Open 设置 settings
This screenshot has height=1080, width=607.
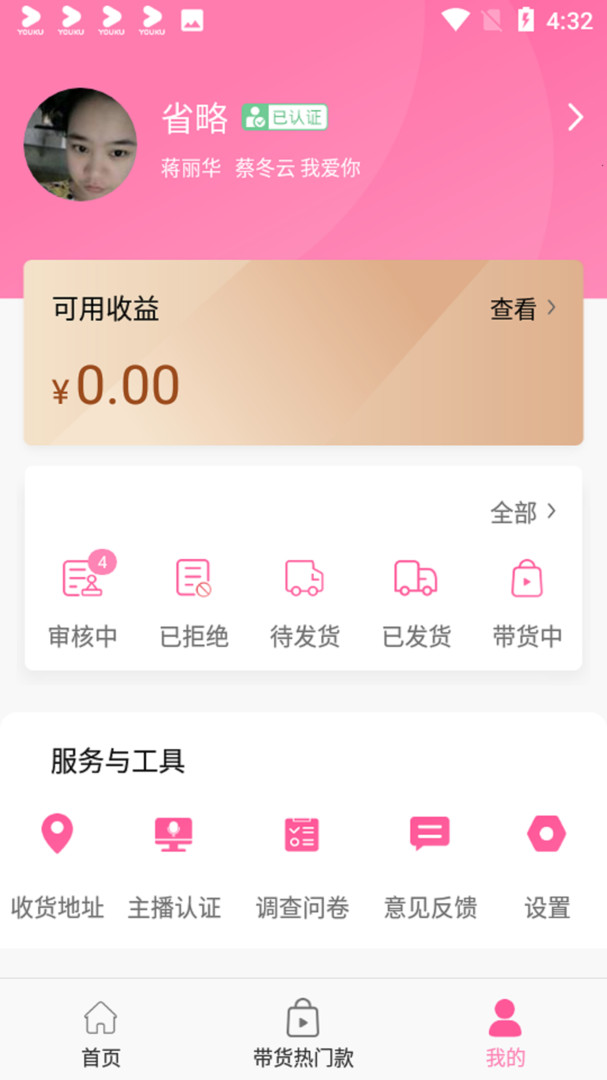547,864
